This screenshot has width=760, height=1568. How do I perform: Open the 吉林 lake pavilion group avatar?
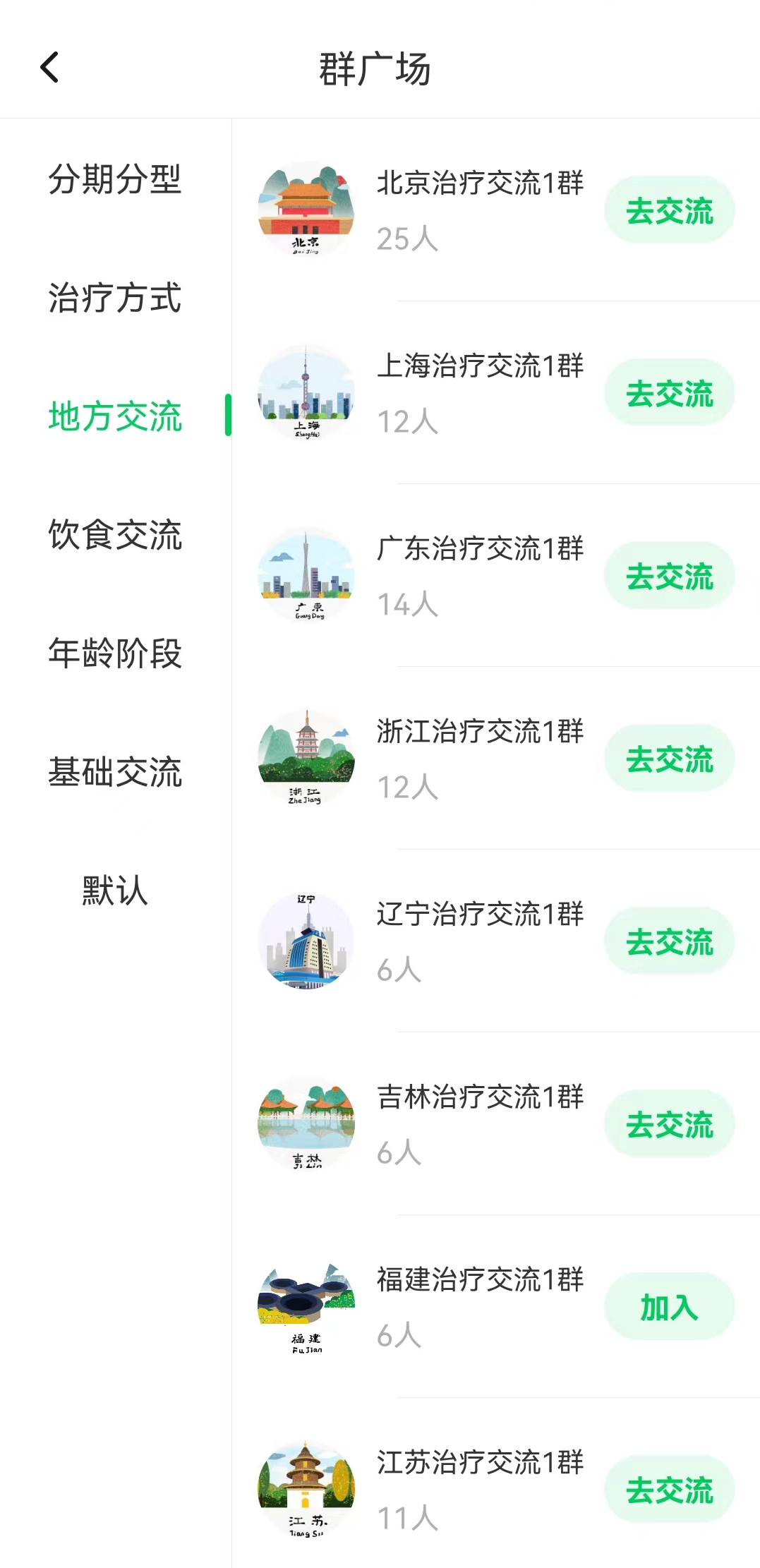pos(306,1123)
